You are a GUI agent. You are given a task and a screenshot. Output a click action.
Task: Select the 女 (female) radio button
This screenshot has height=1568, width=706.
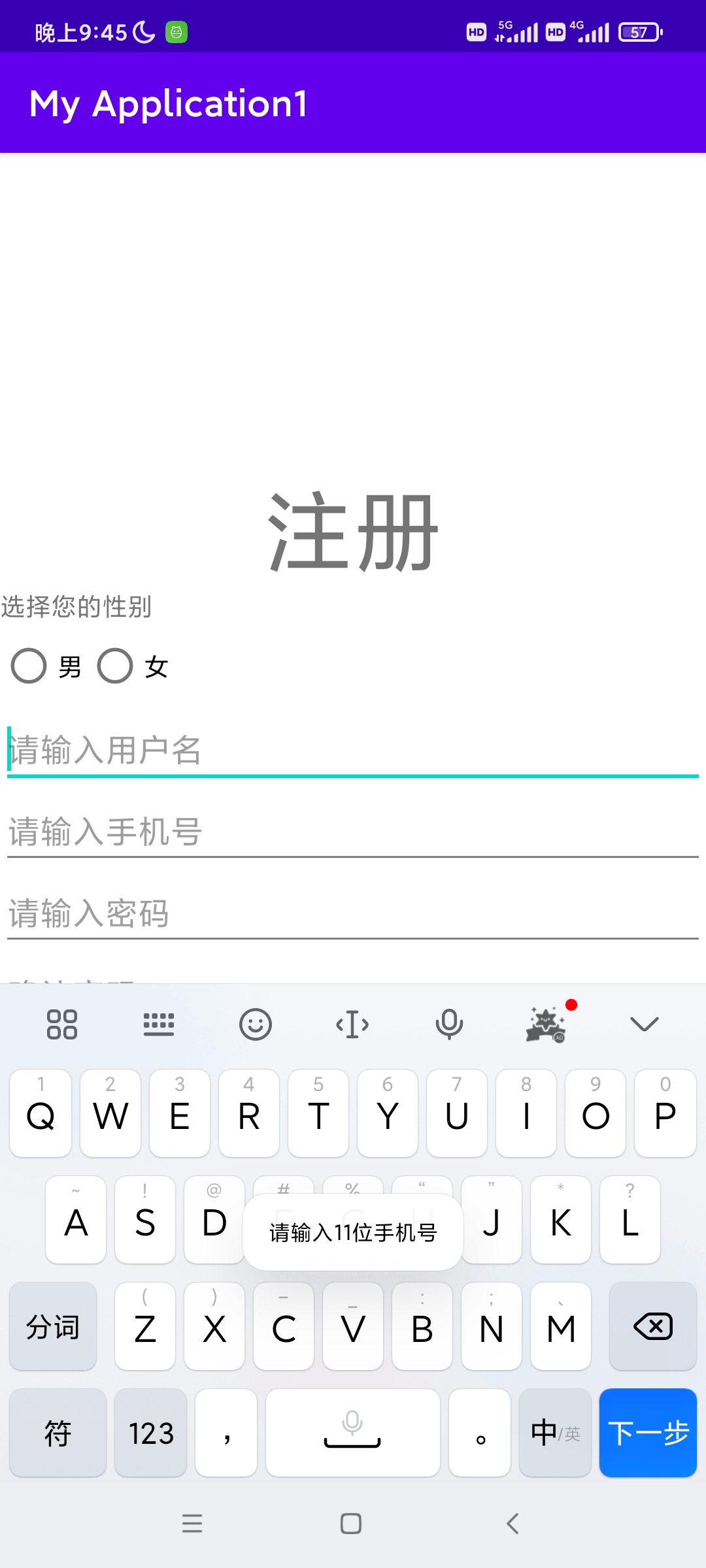116,666
